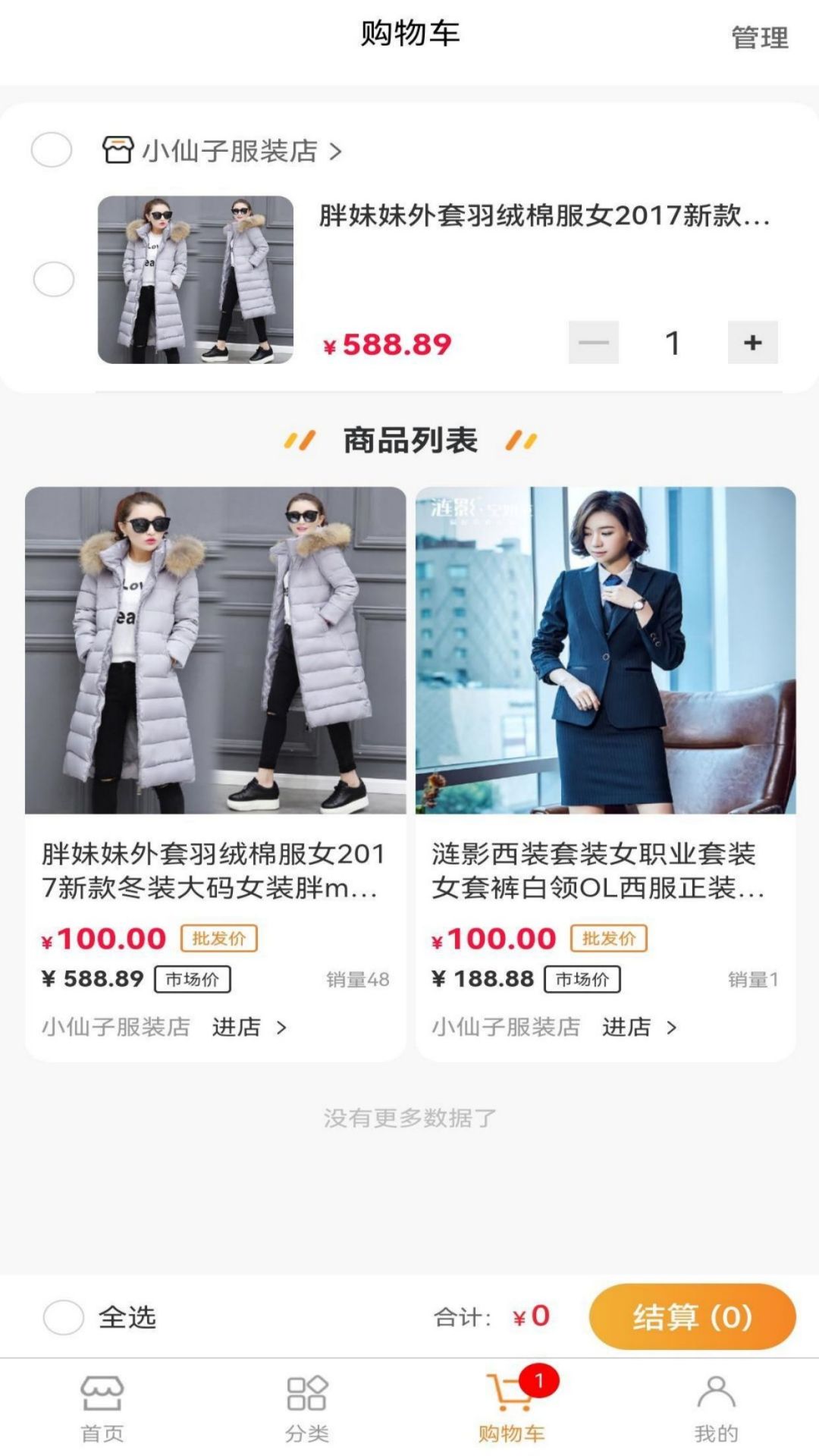
Task: Toggle the 全选 select-all checkbox
Action: point(64,1316)
